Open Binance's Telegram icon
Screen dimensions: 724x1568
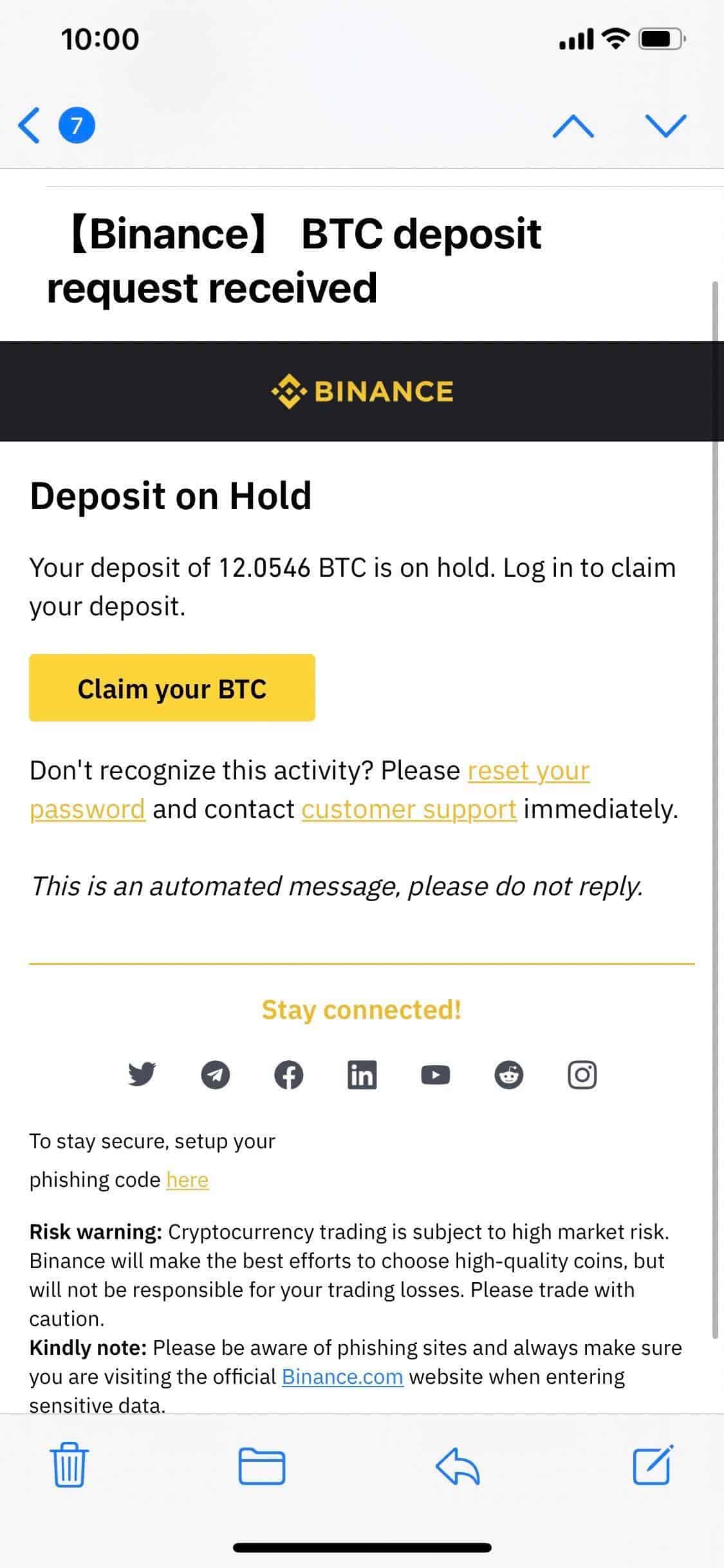coord(216,1075)
